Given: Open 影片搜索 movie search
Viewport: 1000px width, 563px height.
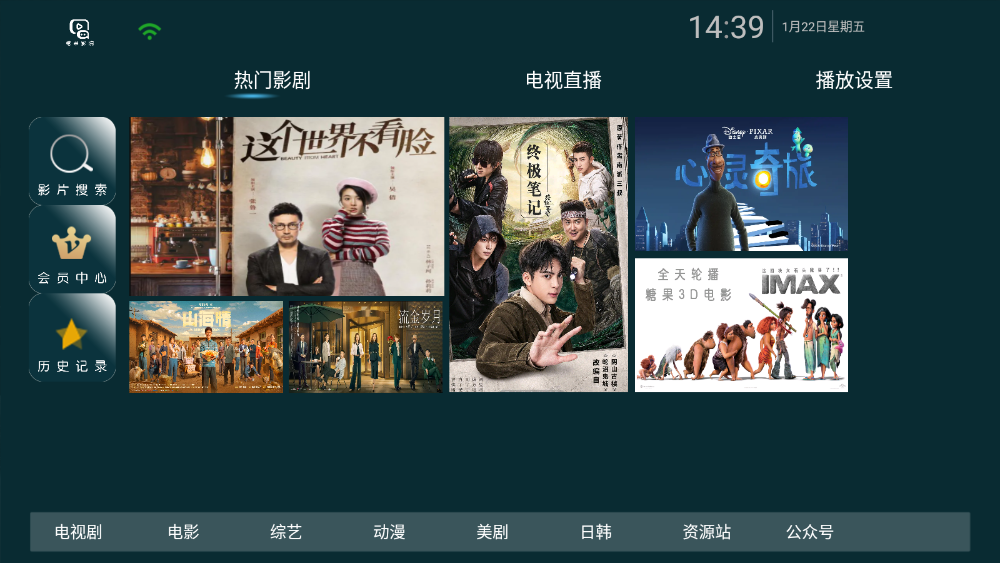Looking at the screenshot, I should [72, 161].
